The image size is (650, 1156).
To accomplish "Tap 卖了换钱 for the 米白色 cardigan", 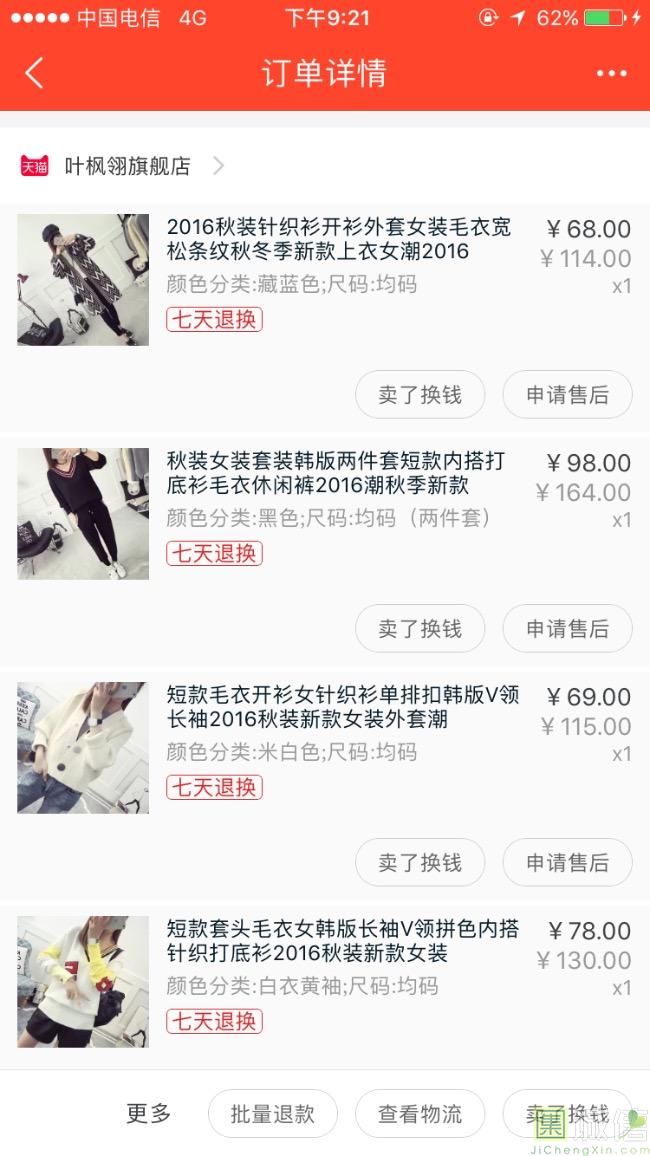I will click(x=420, y=863).
